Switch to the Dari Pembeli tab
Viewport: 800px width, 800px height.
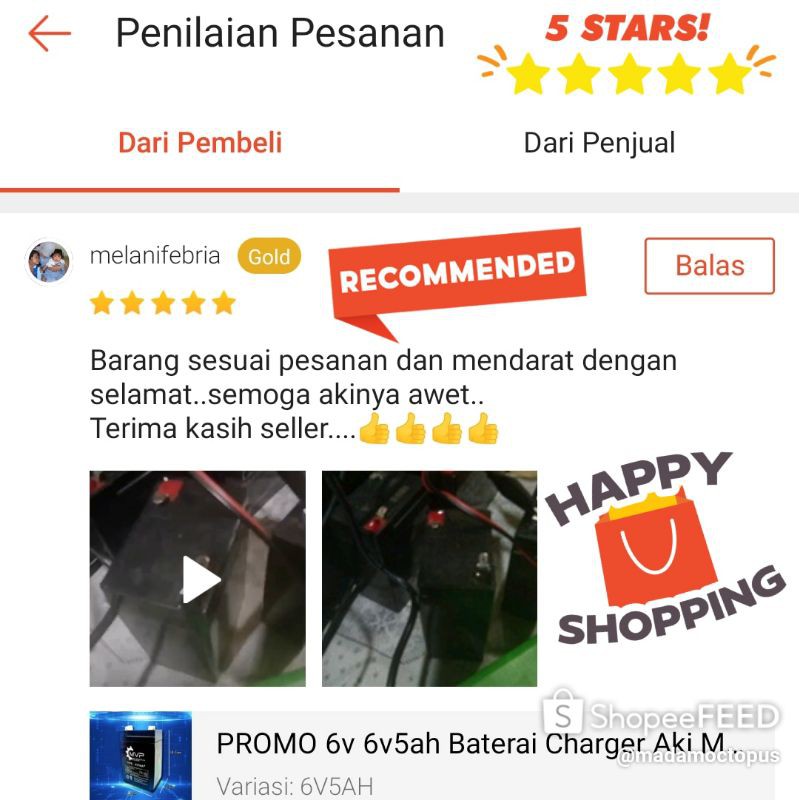200,143
